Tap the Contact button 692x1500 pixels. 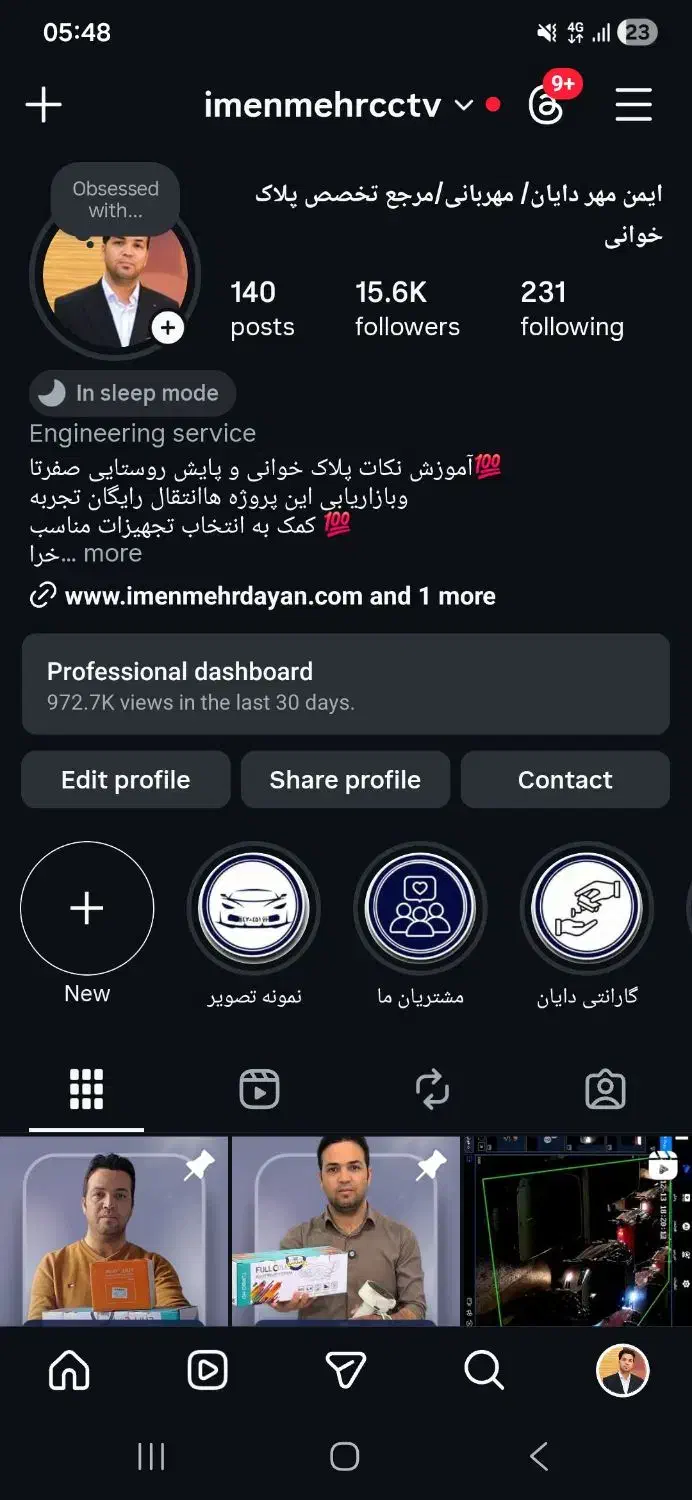564,780
